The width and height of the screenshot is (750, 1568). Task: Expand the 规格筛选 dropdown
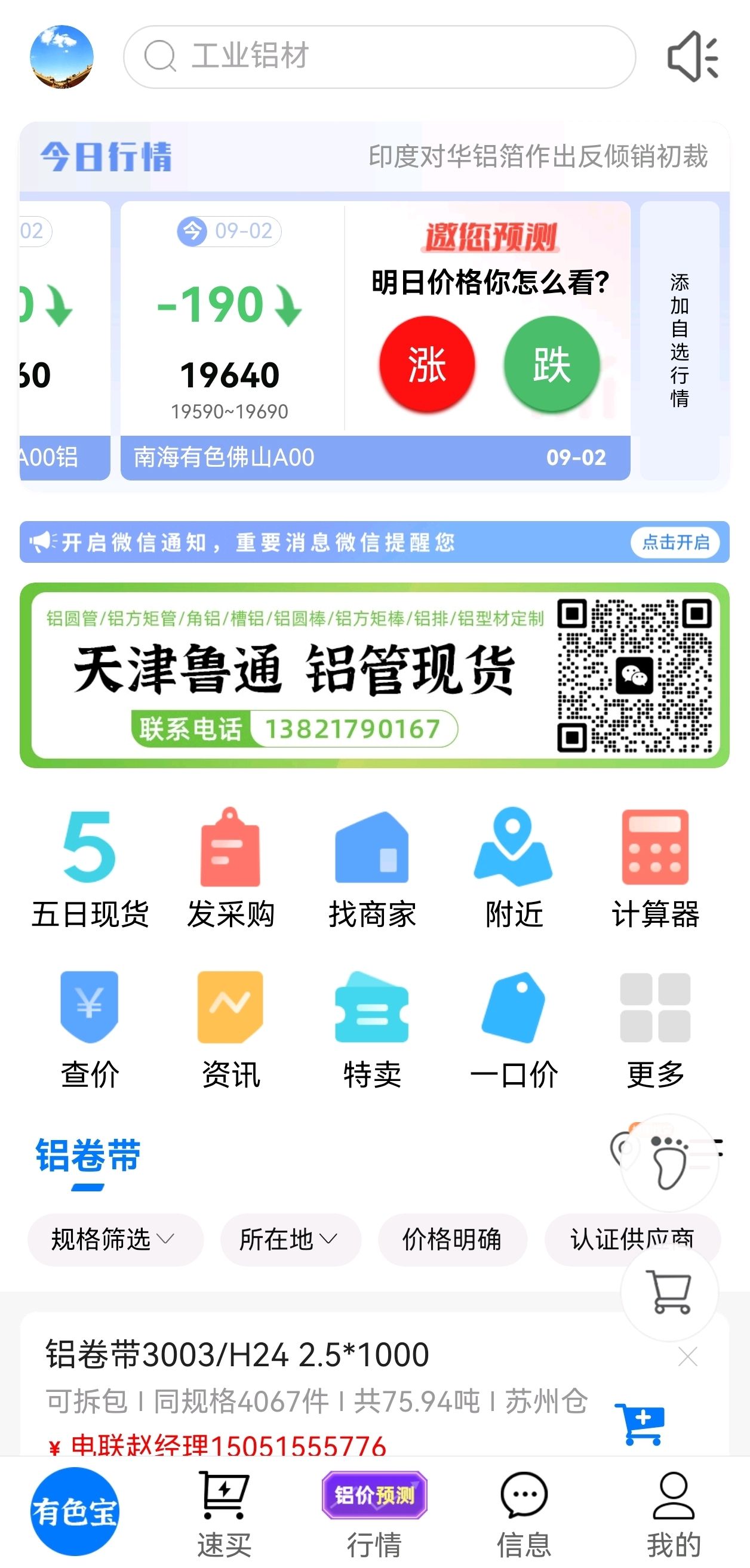coord(115,1239)
